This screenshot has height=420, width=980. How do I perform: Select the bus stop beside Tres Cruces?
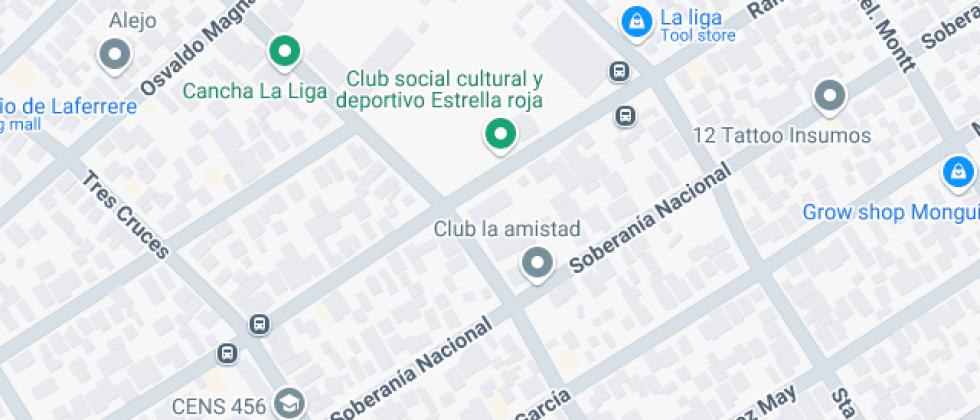coord(259,324)
